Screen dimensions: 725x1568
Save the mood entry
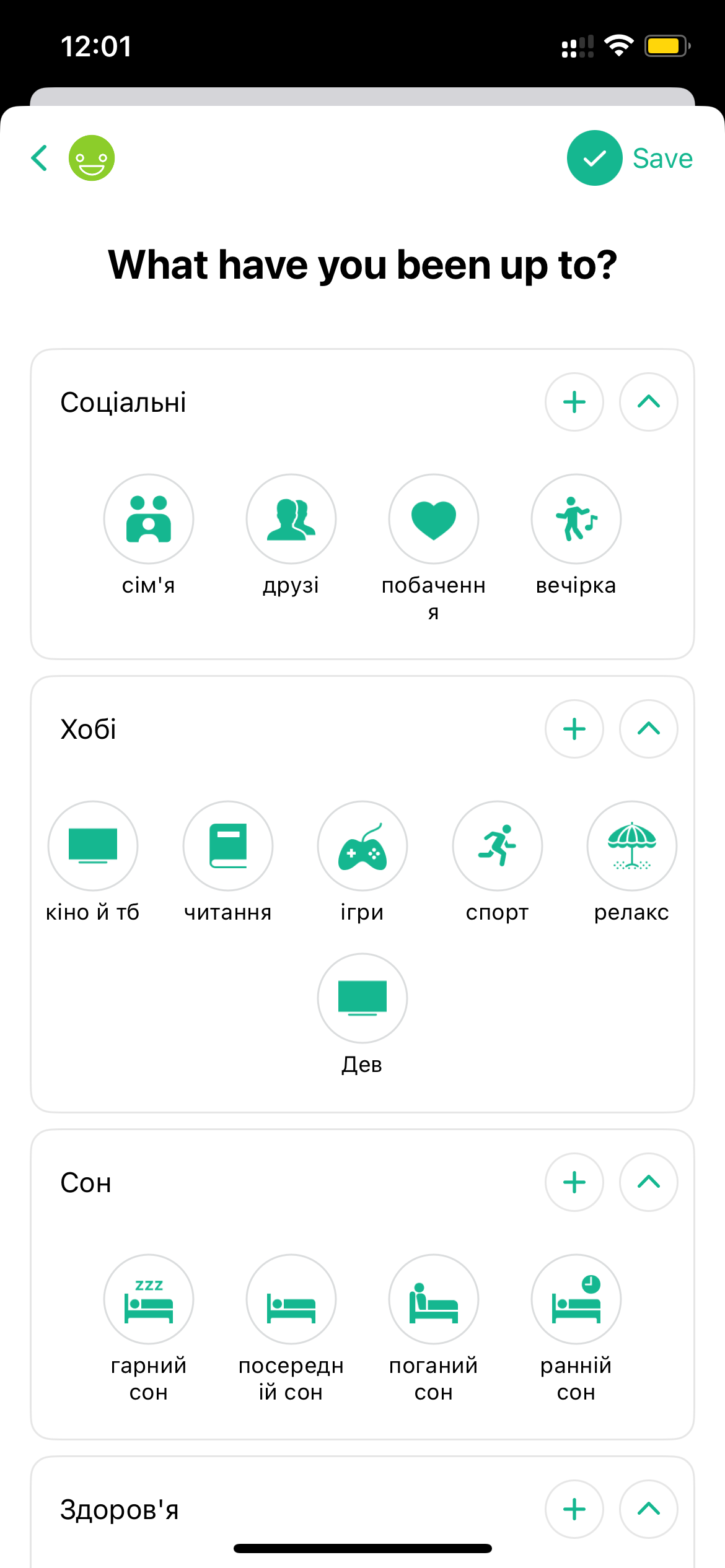click(630, 158)
